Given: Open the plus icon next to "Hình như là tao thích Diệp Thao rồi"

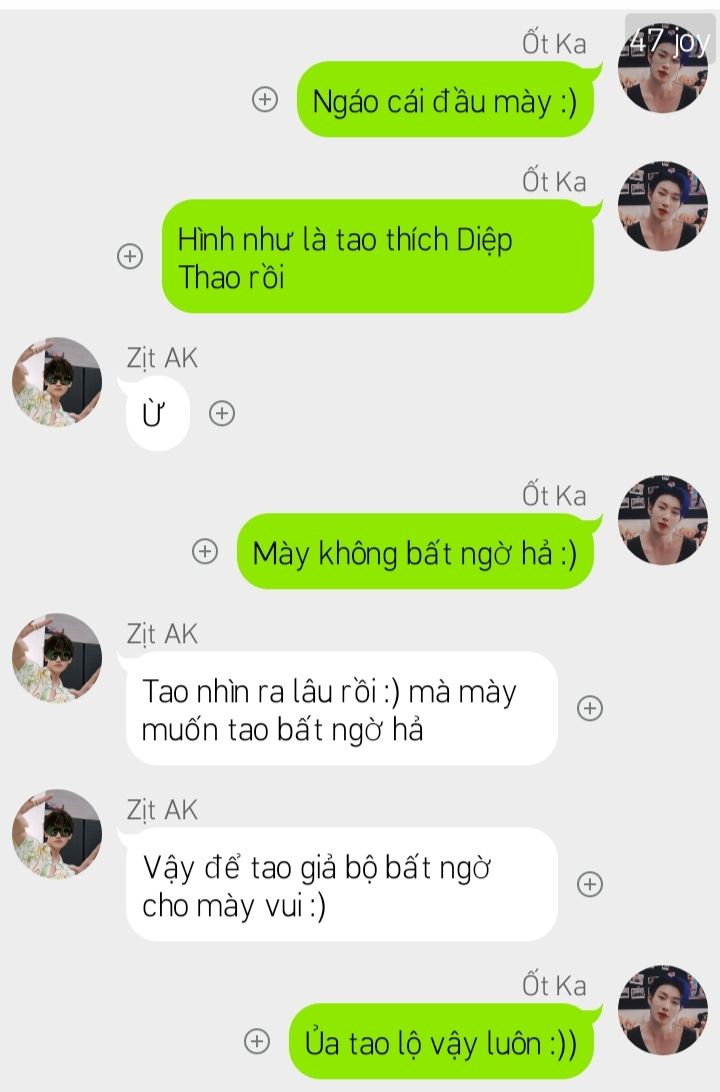Looking at the screenshot, I should coord(130,256).
